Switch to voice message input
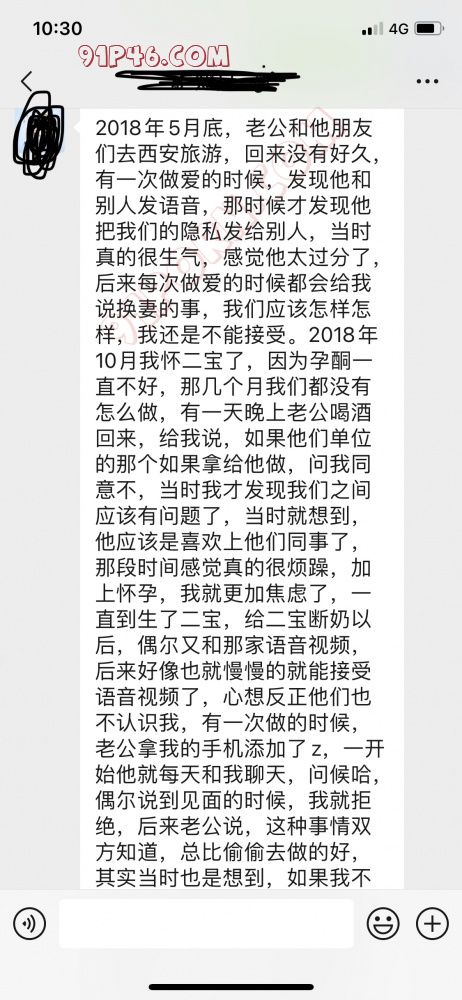 coord(29,923)
